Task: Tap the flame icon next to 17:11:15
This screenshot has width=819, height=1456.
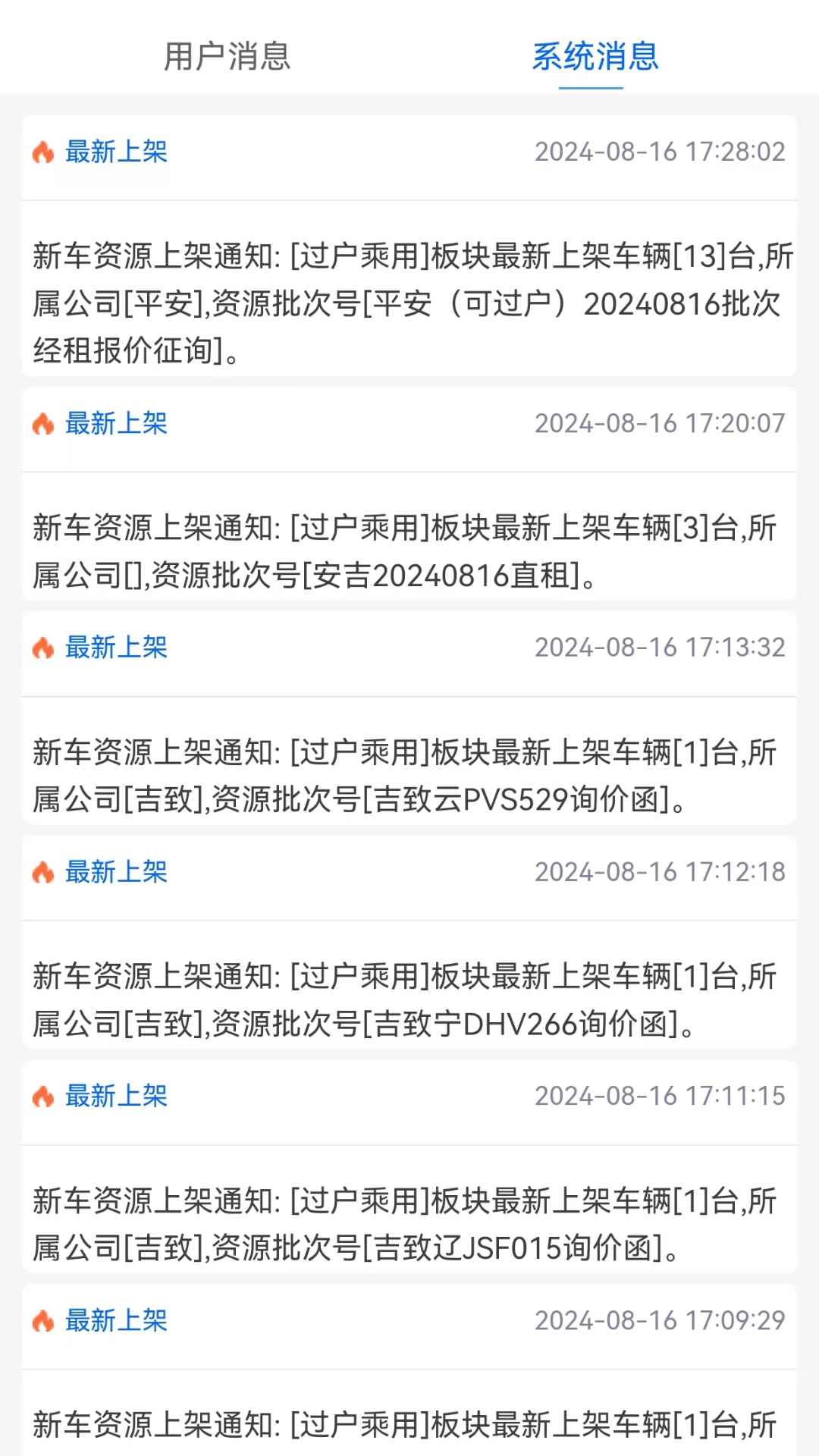Action: [43, 1096]
